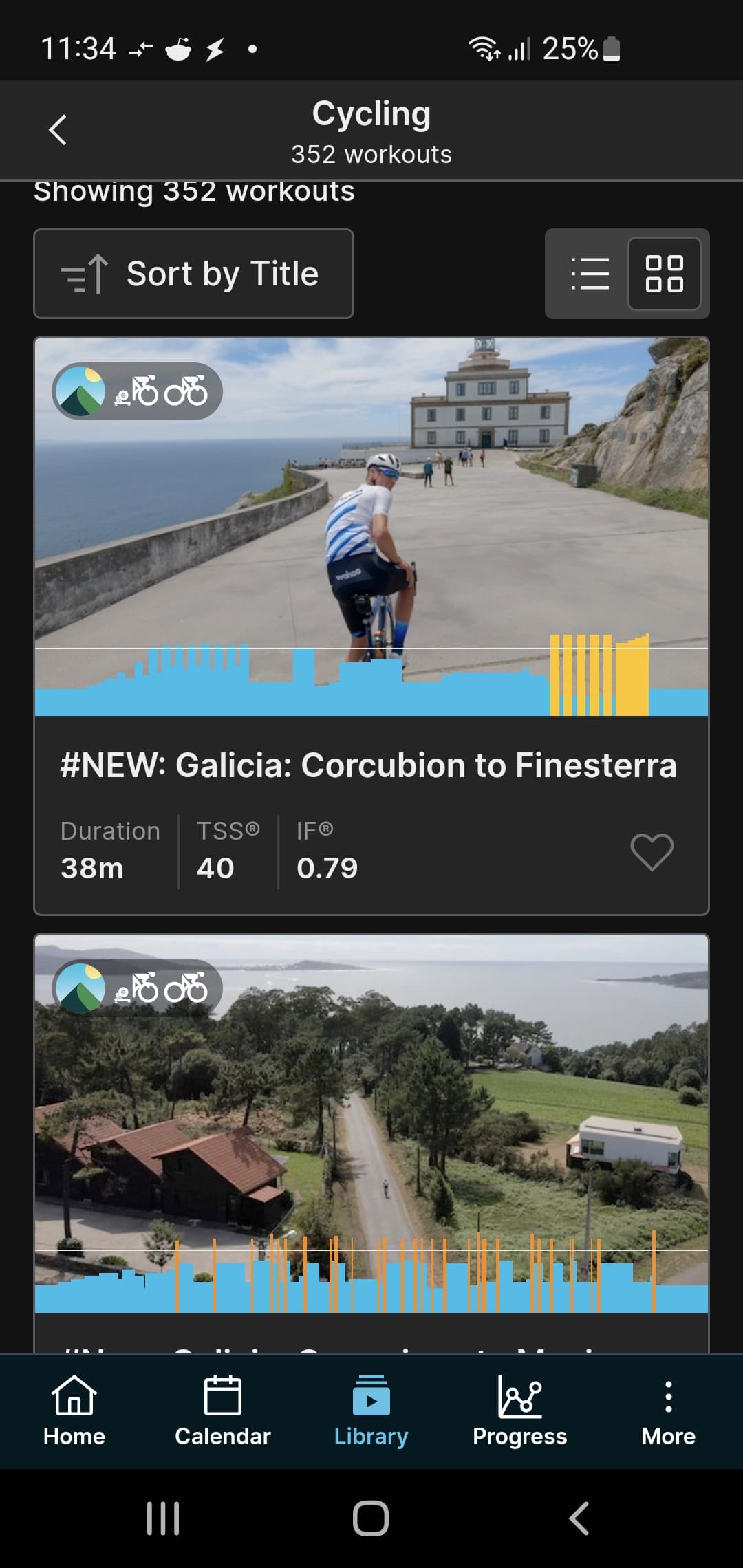Tap the system recent apps button
This screenshot has height=1568, width=743.
[163, 1518]
